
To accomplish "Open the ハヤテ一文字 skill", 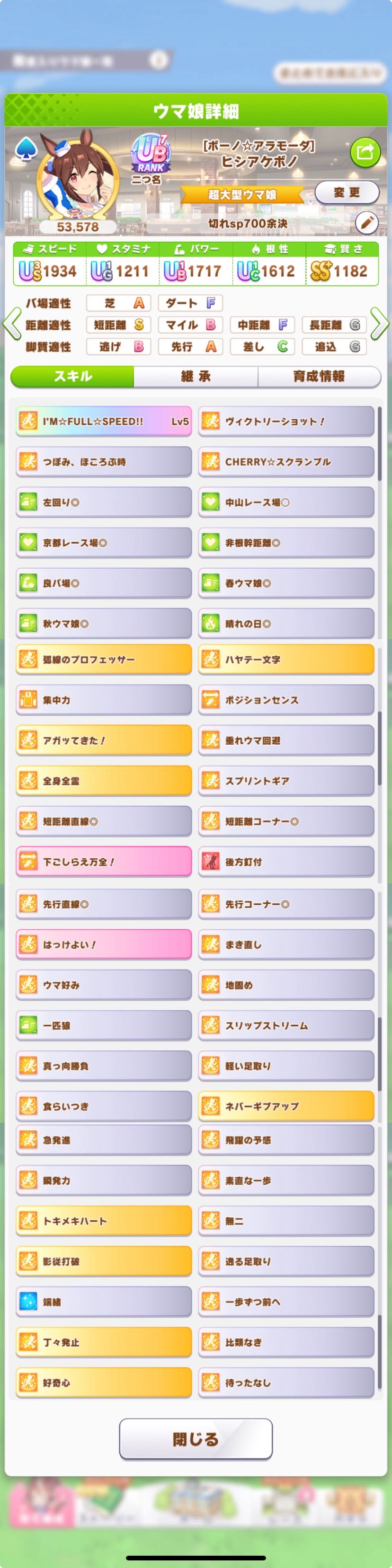I will point(286,659).
